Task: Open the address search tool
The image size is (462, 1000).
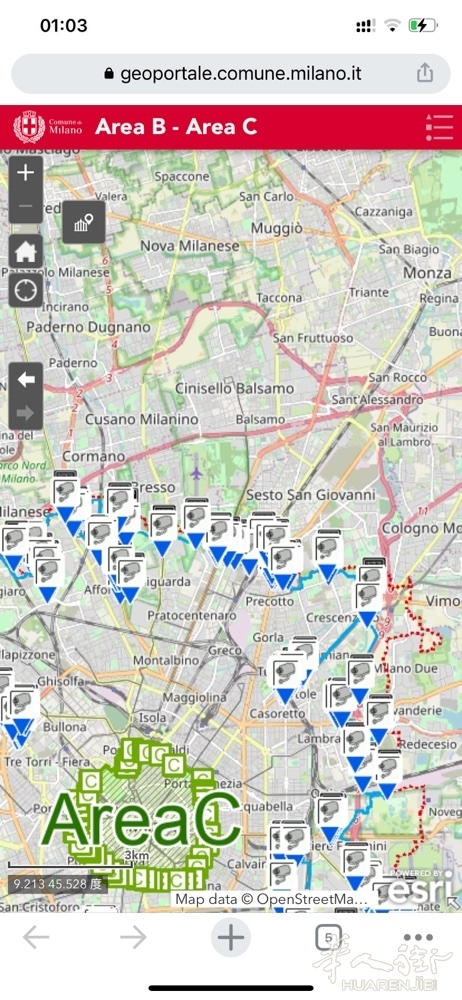Action: point(84,222)
